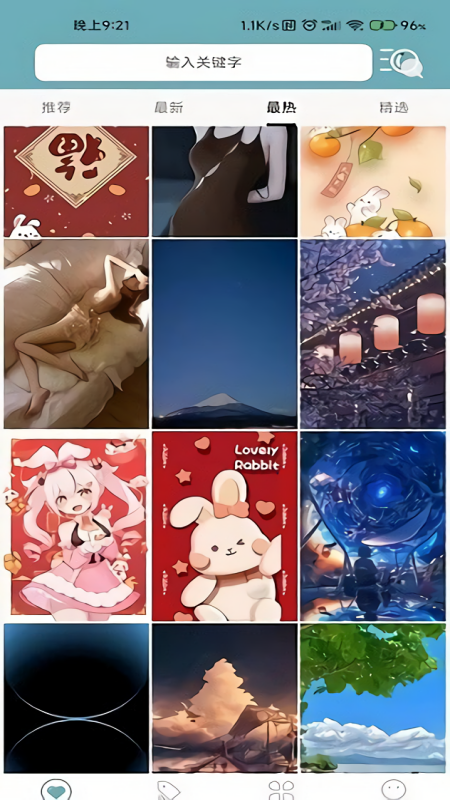Tap the search icon beside the keyword field
This screenshot has height=800, width=450.
click(402, 63)
